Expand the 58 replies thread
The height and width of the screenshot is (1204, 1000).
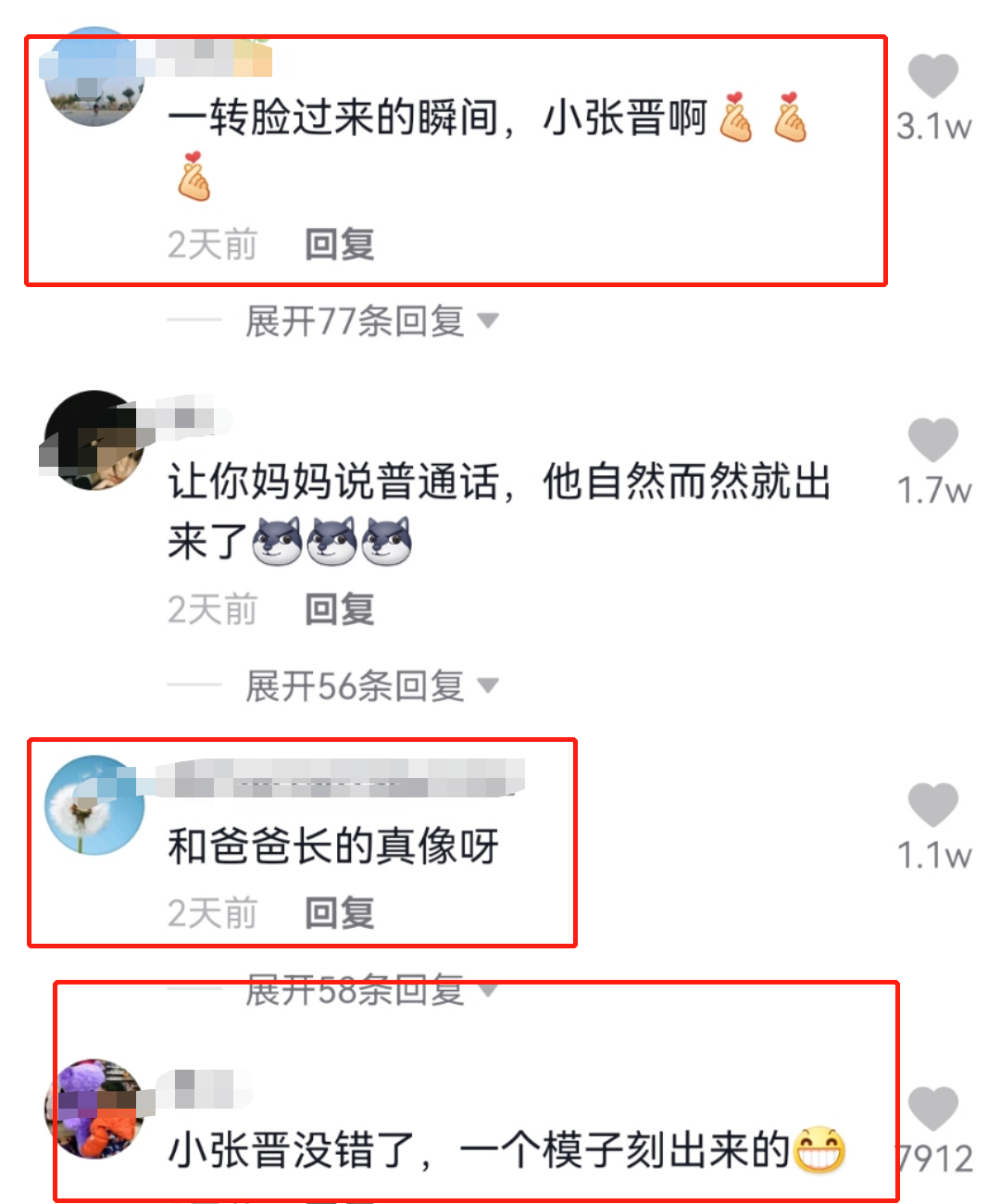[x=370, y=991]
